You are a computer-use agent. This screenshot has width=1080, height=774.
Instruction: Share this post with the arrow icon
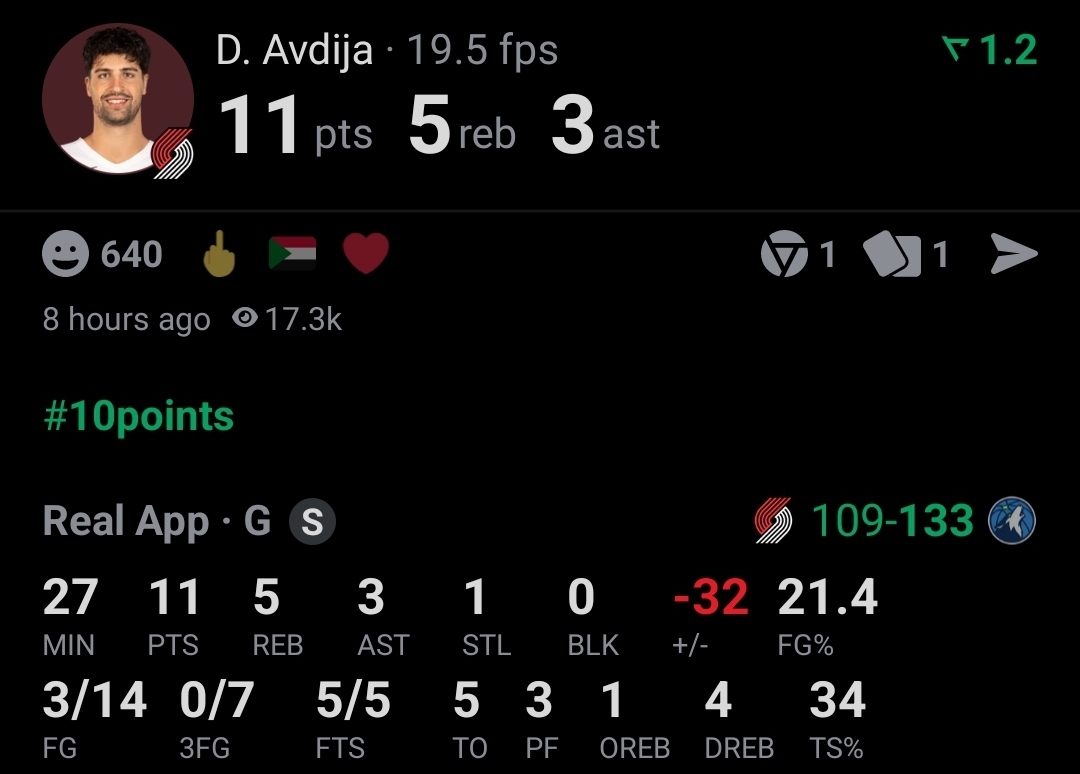1014,254
